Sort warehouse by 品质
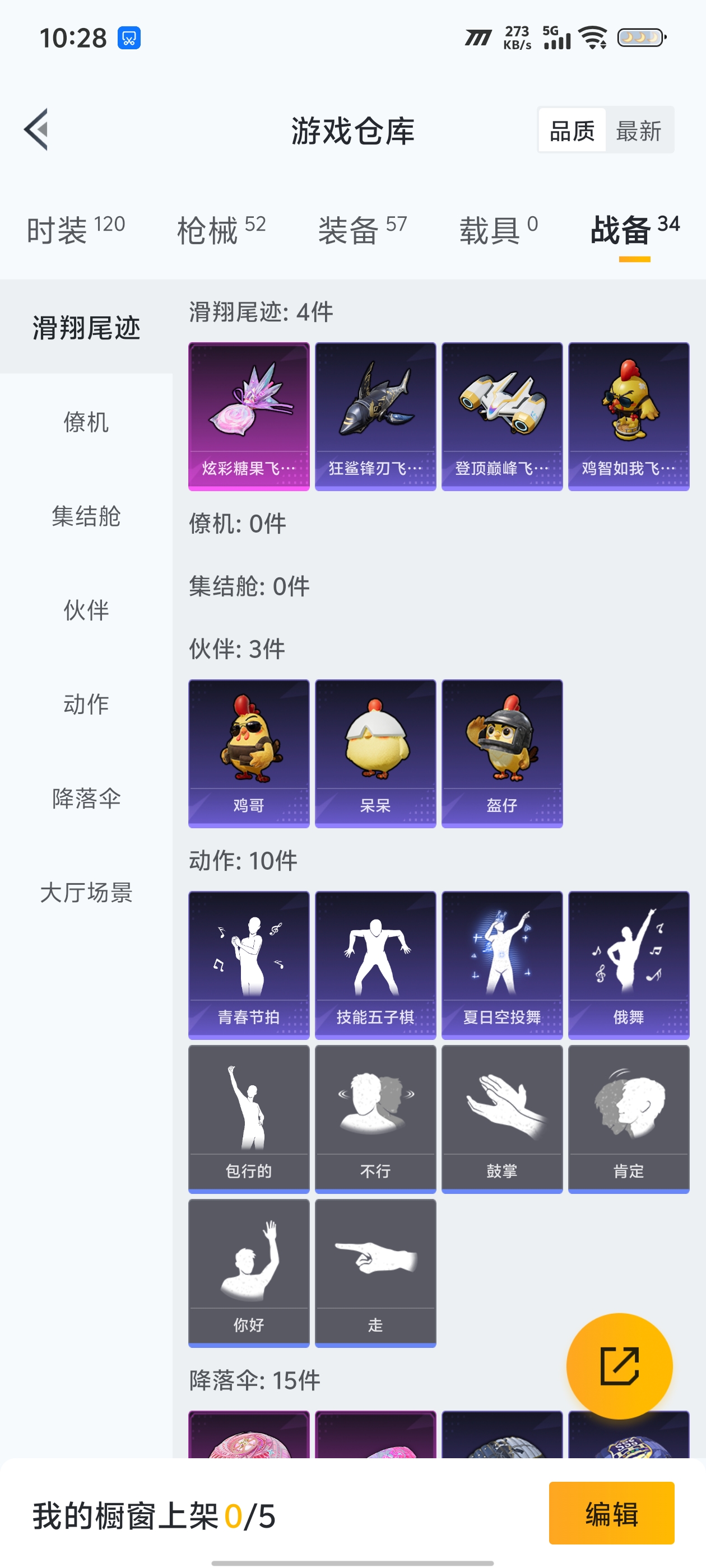This screenshot has width=706, height=1568. [572, 130]
